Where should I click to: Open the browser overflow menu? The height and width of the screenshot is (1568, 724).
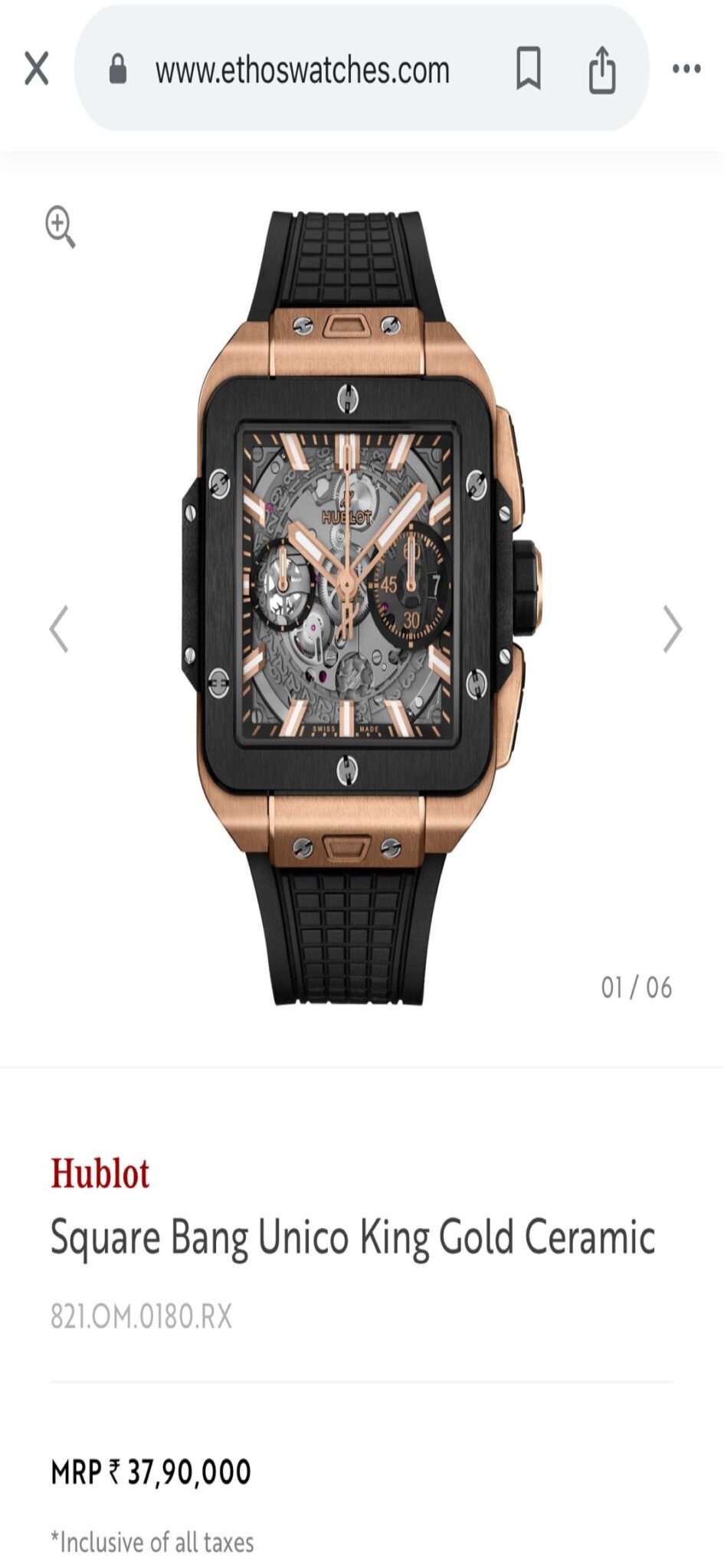(x=686, y=69)
